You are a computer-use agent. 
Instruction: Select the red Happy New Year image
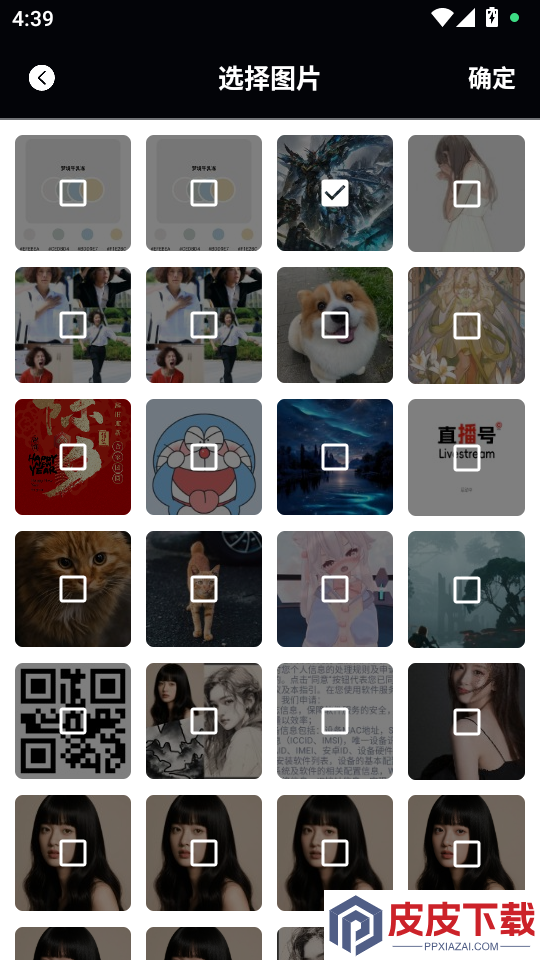coord(73,457)
